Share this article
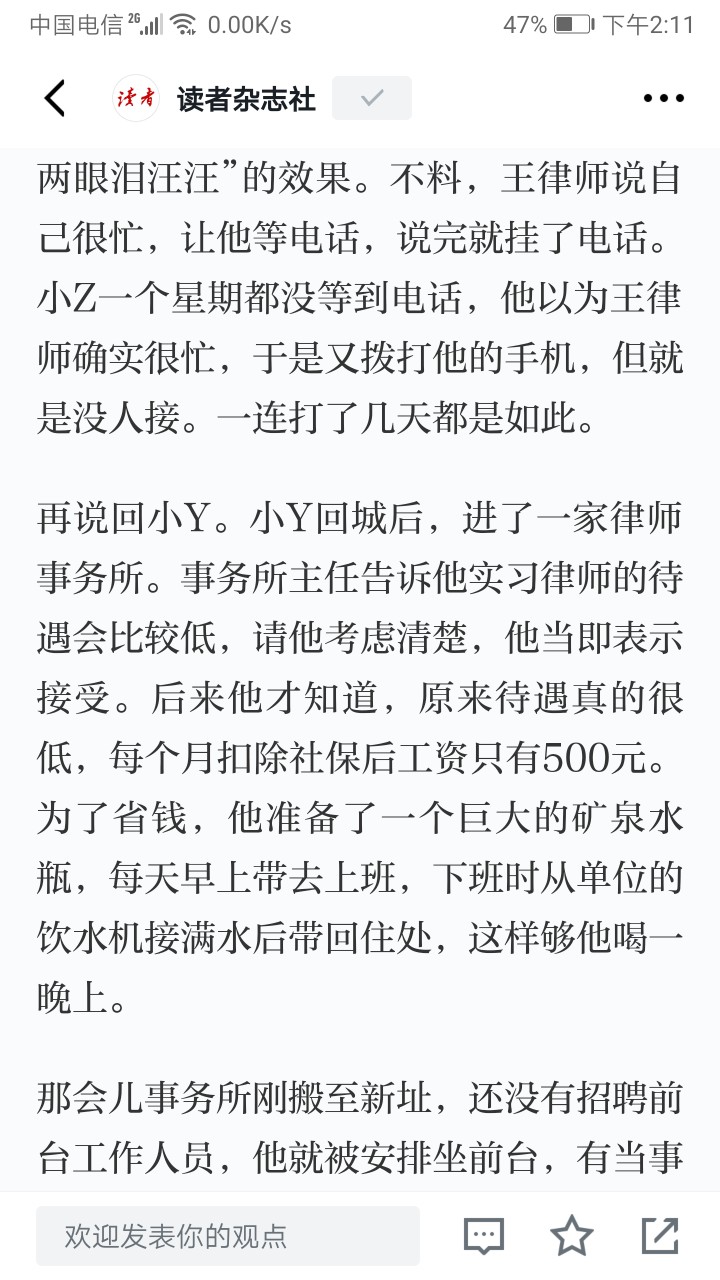The image size is (720, 1280). tap(660, 1236)
